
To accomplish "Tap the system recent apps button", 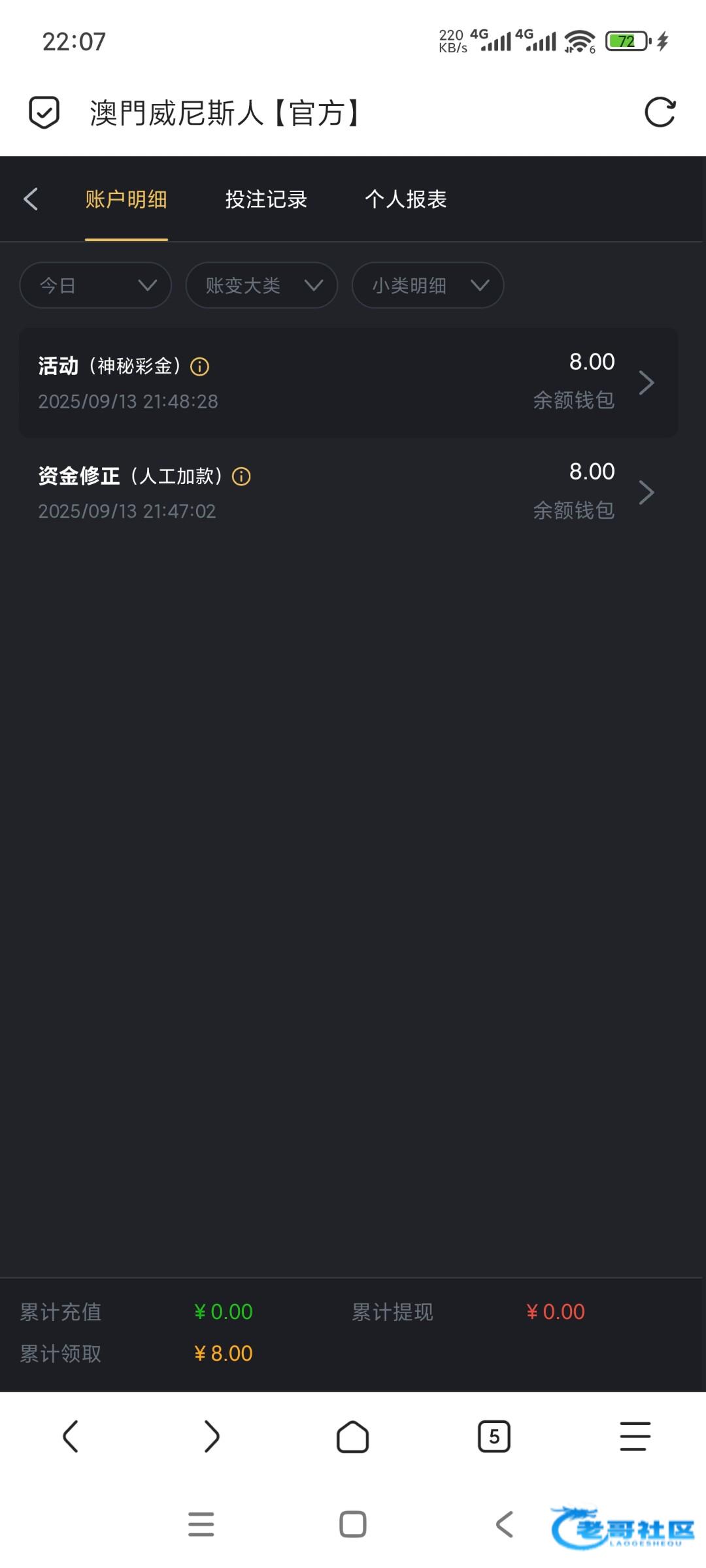I will pyautogui.click(x=201, y=1524).
